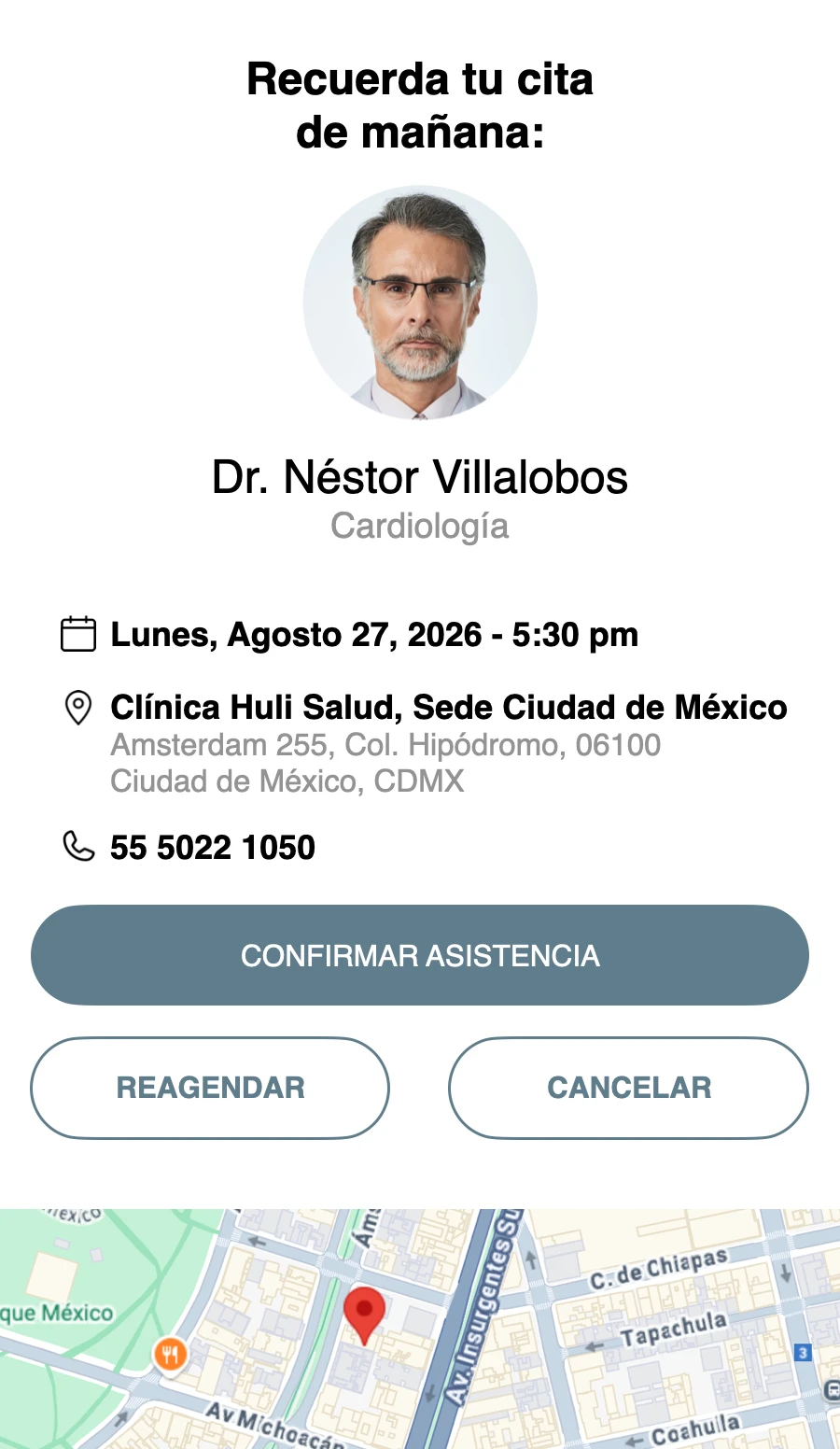Viewport: 840px width, 1449px height.
Task: Call the clinic by clicking 55 5022 1050
Action: click(211, 848)
